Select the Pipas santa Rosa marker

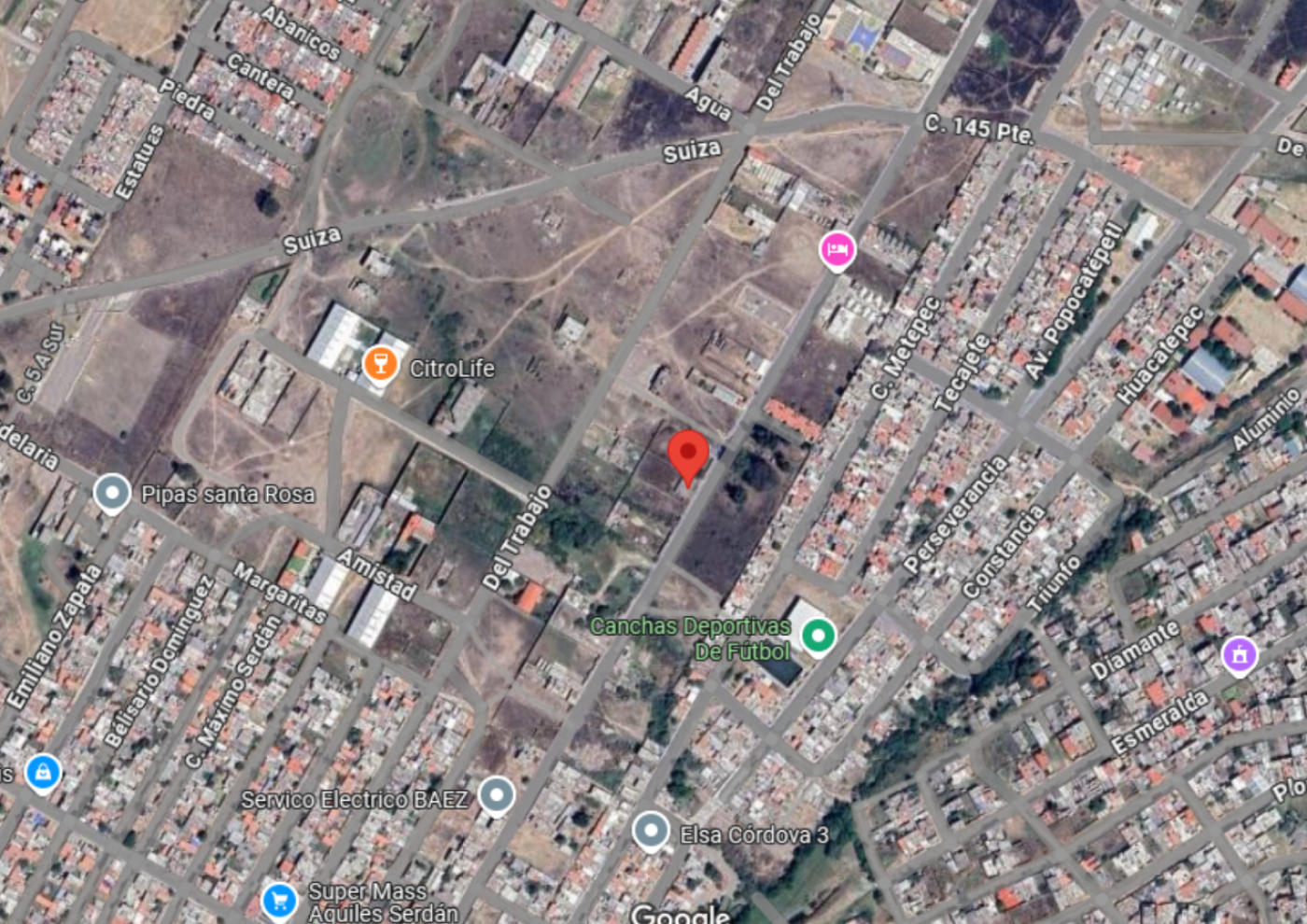point(112,492)
